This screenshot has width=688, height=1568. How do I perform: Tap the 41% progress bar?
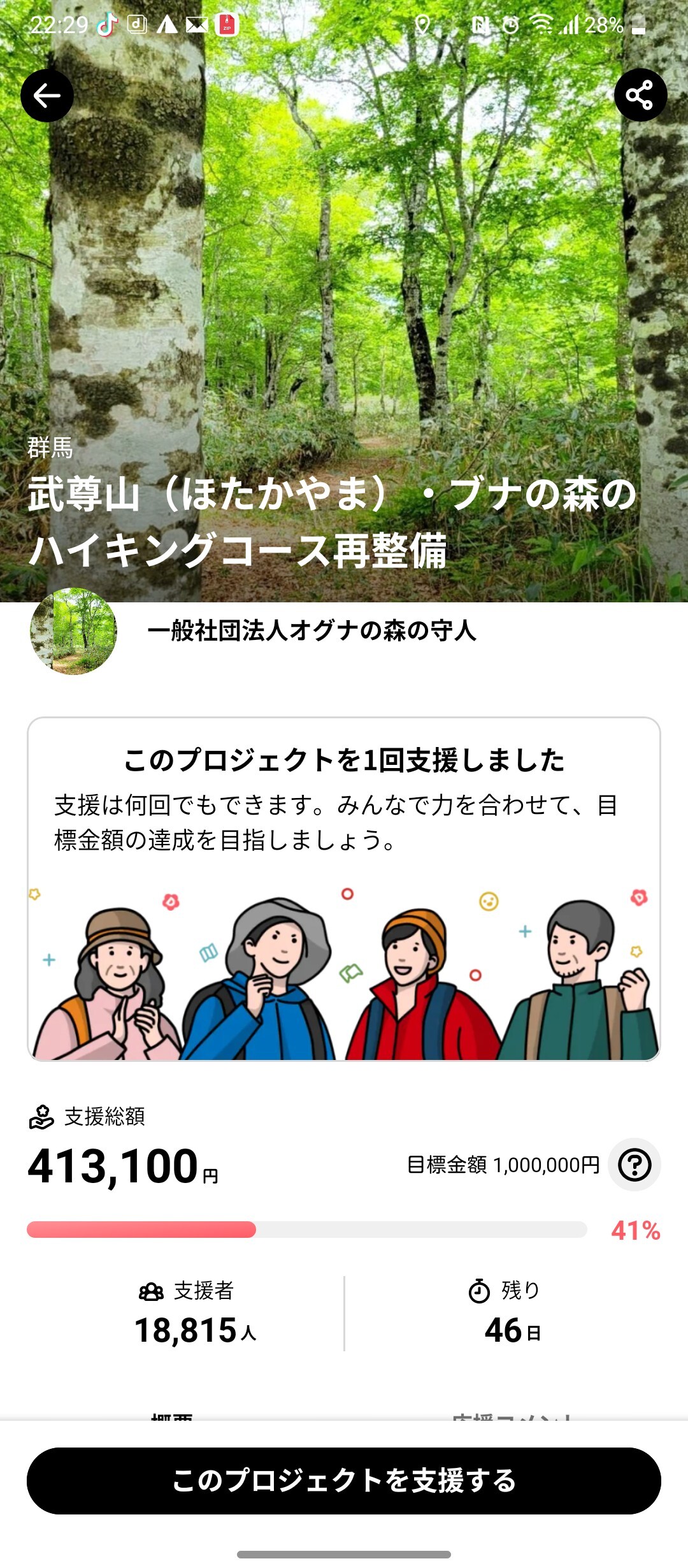(306, 1230)
